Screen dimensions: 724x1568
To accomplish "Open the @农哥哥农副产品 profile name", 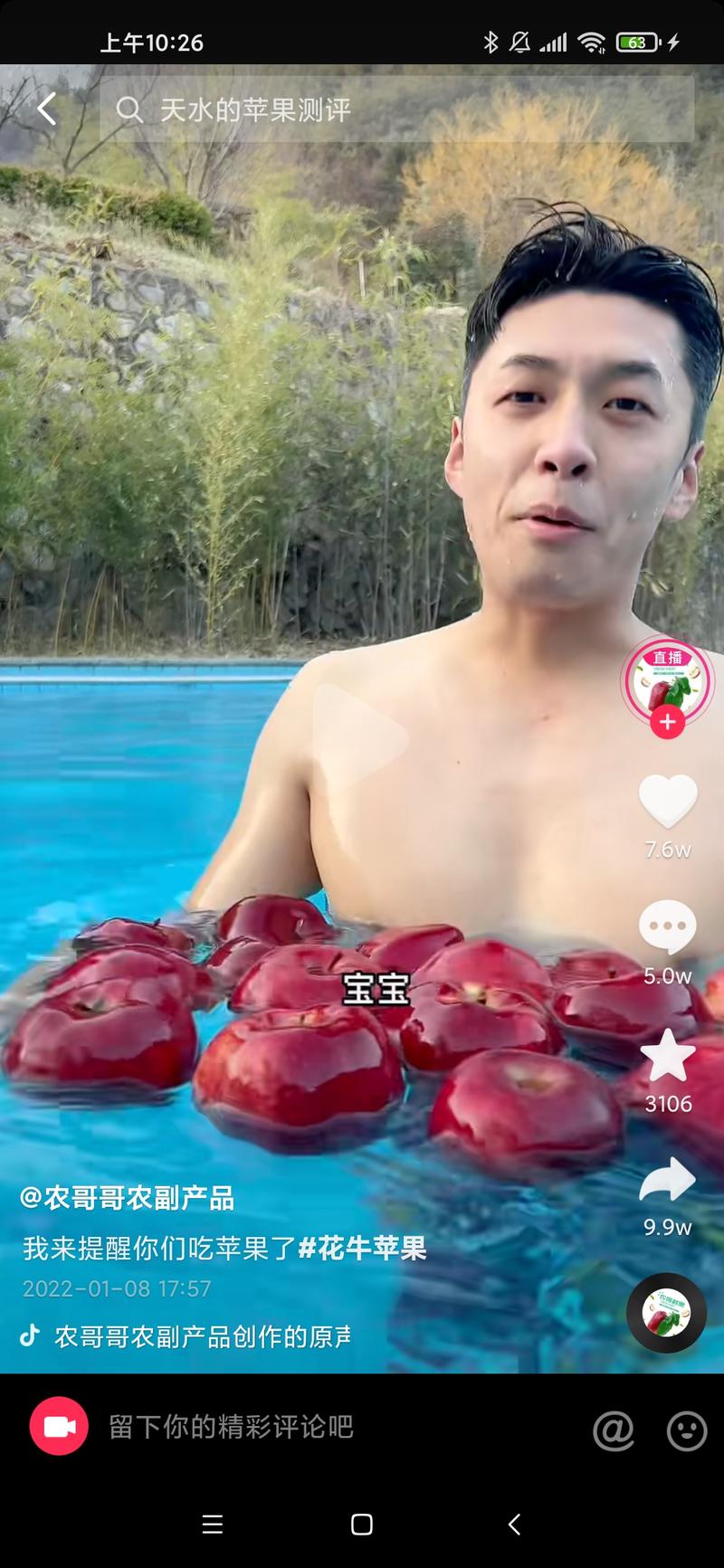I will point(127,1200).
